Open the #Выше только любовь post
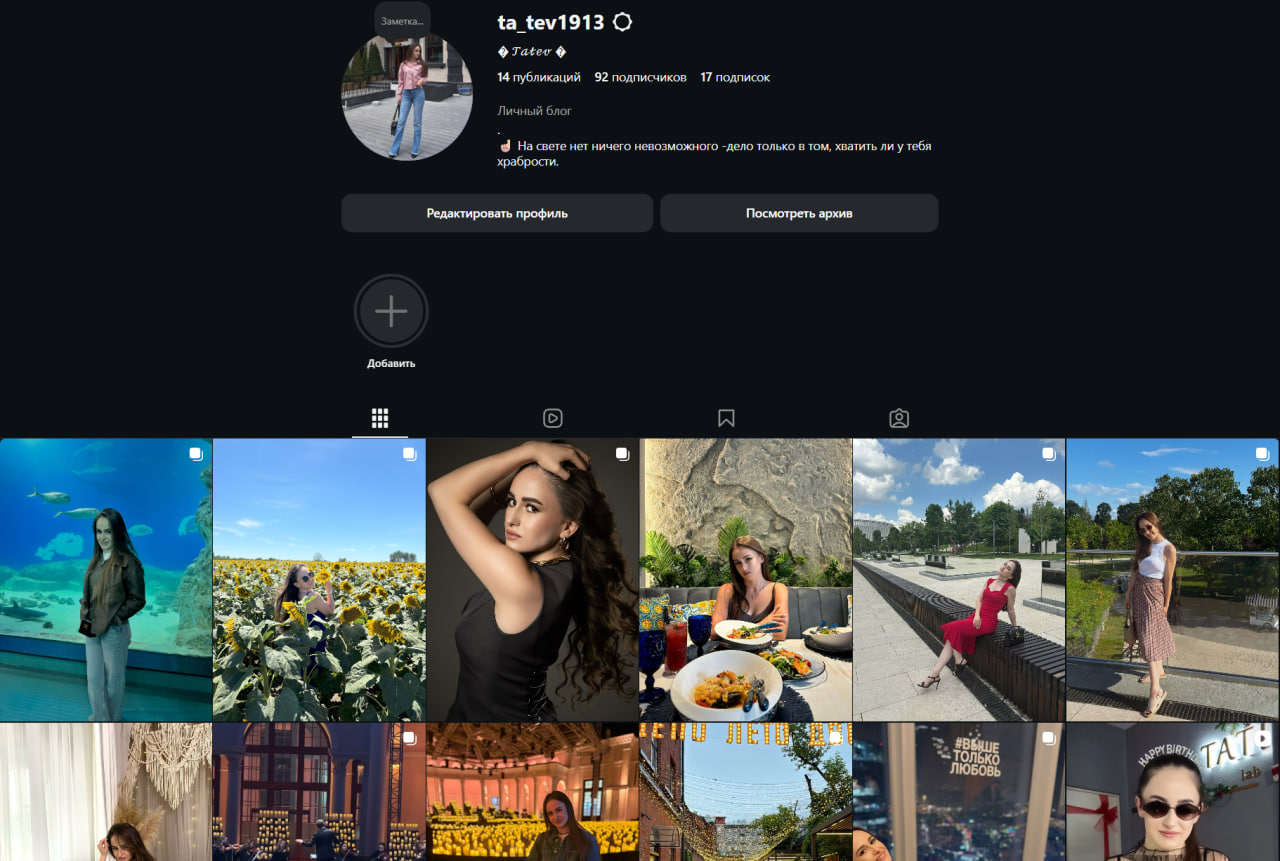1280x861 pixels. click(x=959, y=792)
